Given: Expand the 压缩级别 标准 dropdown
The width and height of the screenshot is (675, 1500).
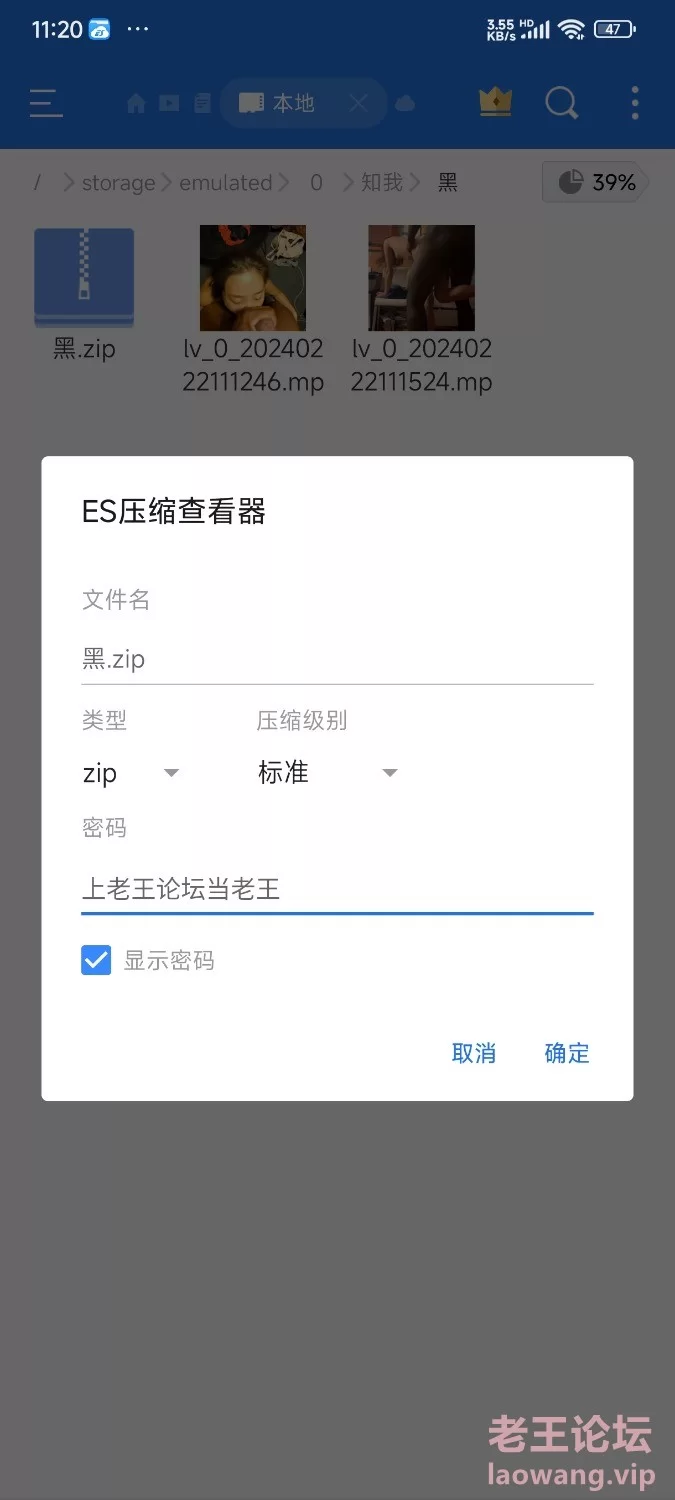Looking at the screenshot, I should pos(328,773).
